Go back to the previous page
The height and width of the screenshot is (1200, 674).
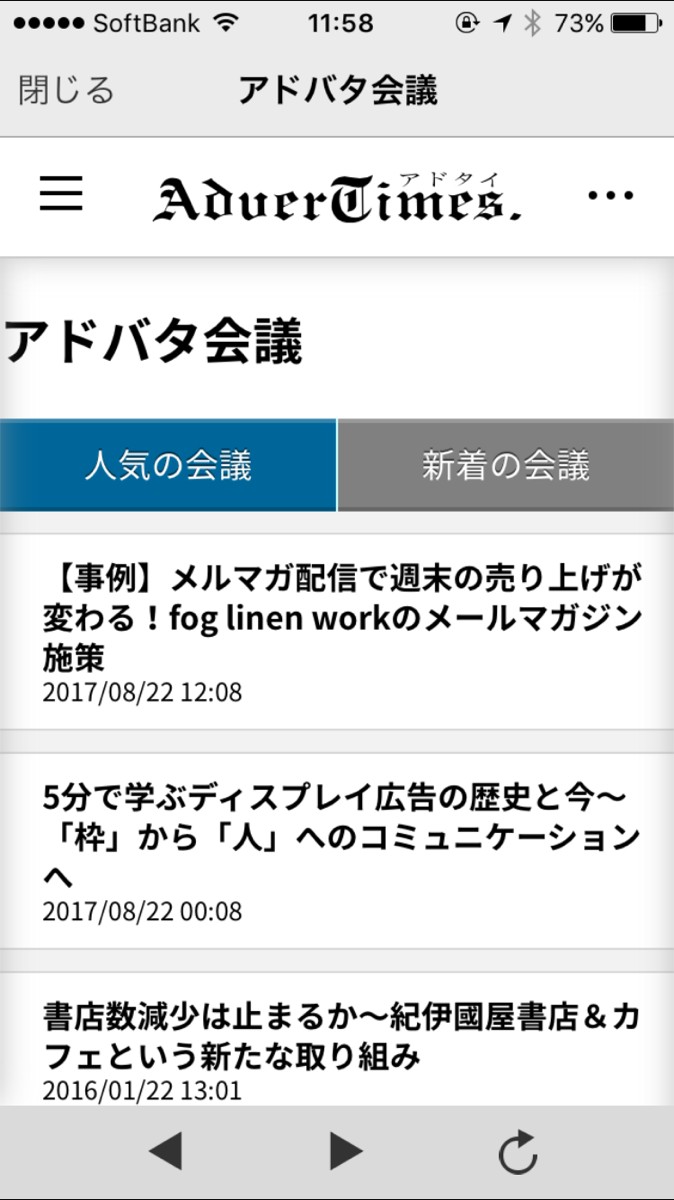[x=165, y=1152]
